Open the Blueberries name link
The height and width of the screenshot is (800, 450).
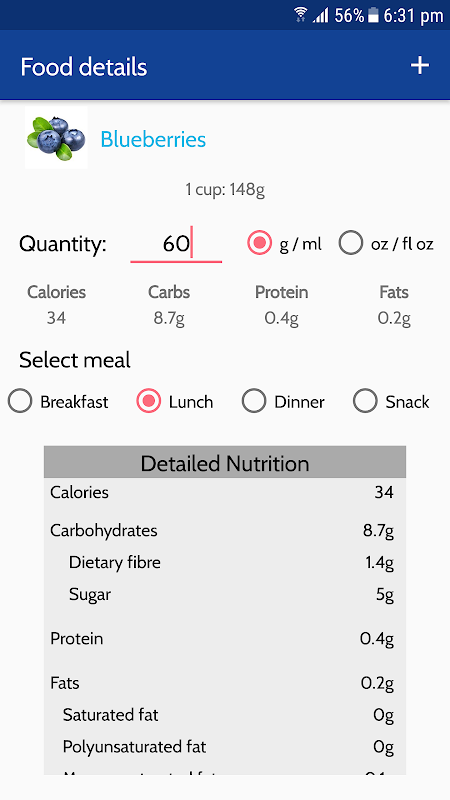point(153,139)
